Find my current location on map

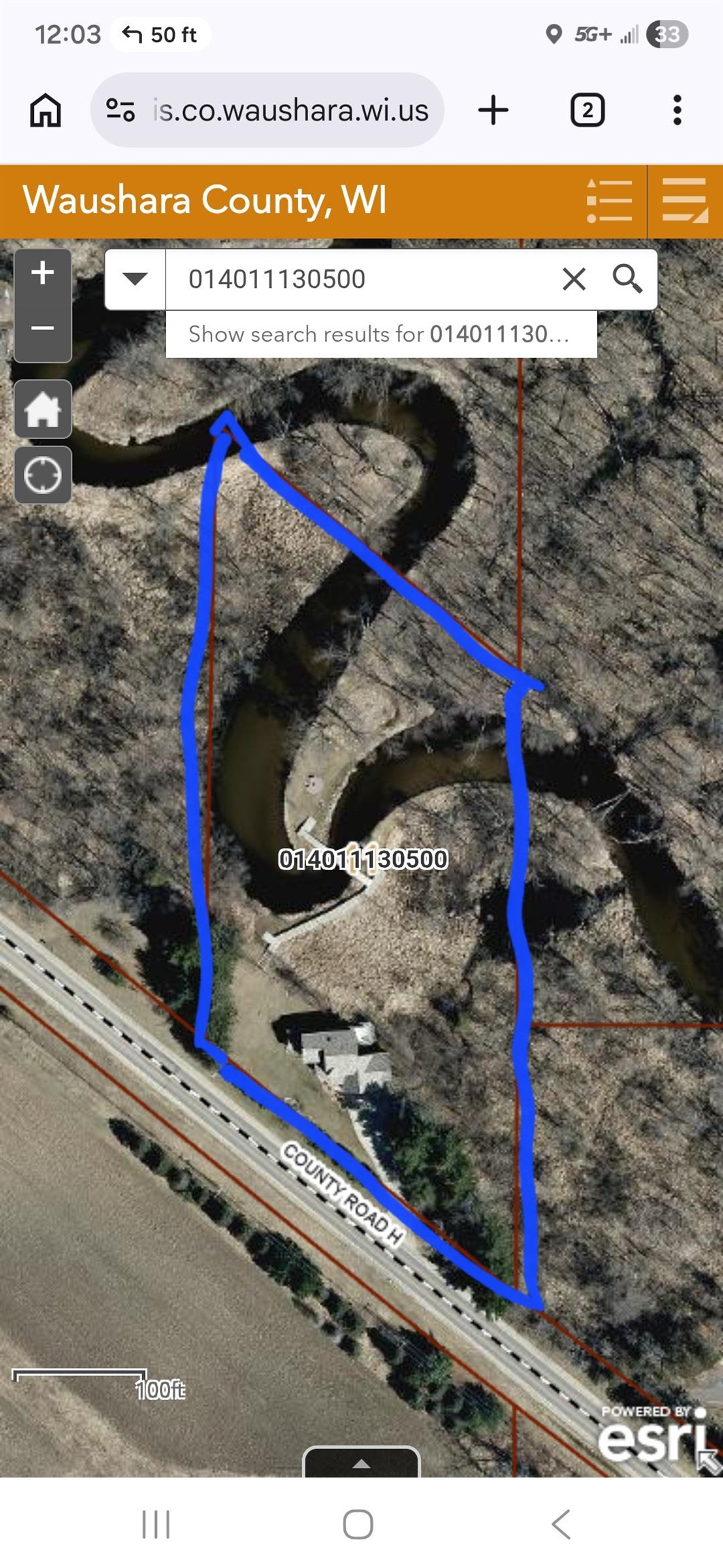coord(43,475)
